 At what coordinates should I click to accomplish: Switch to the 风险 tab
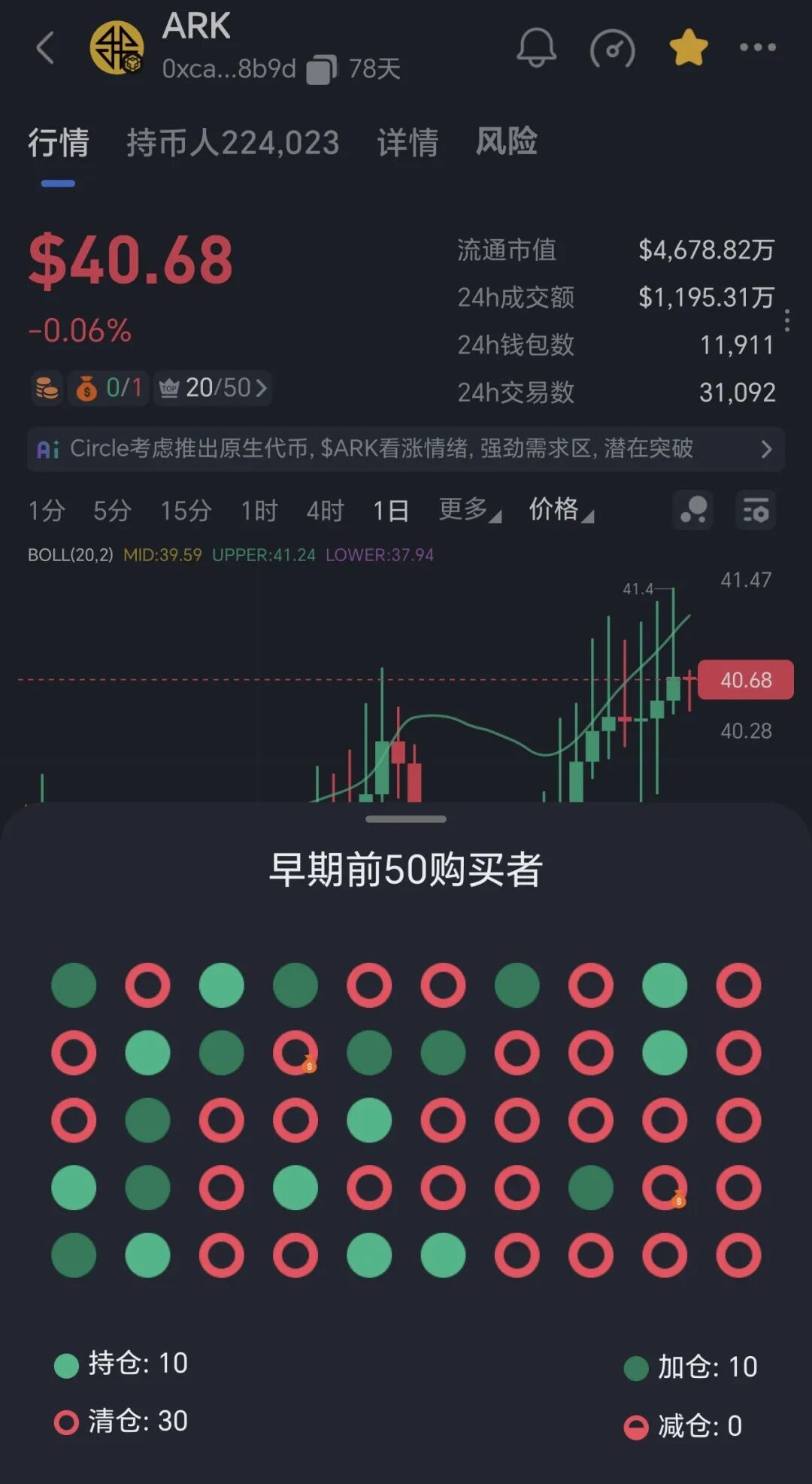pyautogui.click(x=507, y=143)
